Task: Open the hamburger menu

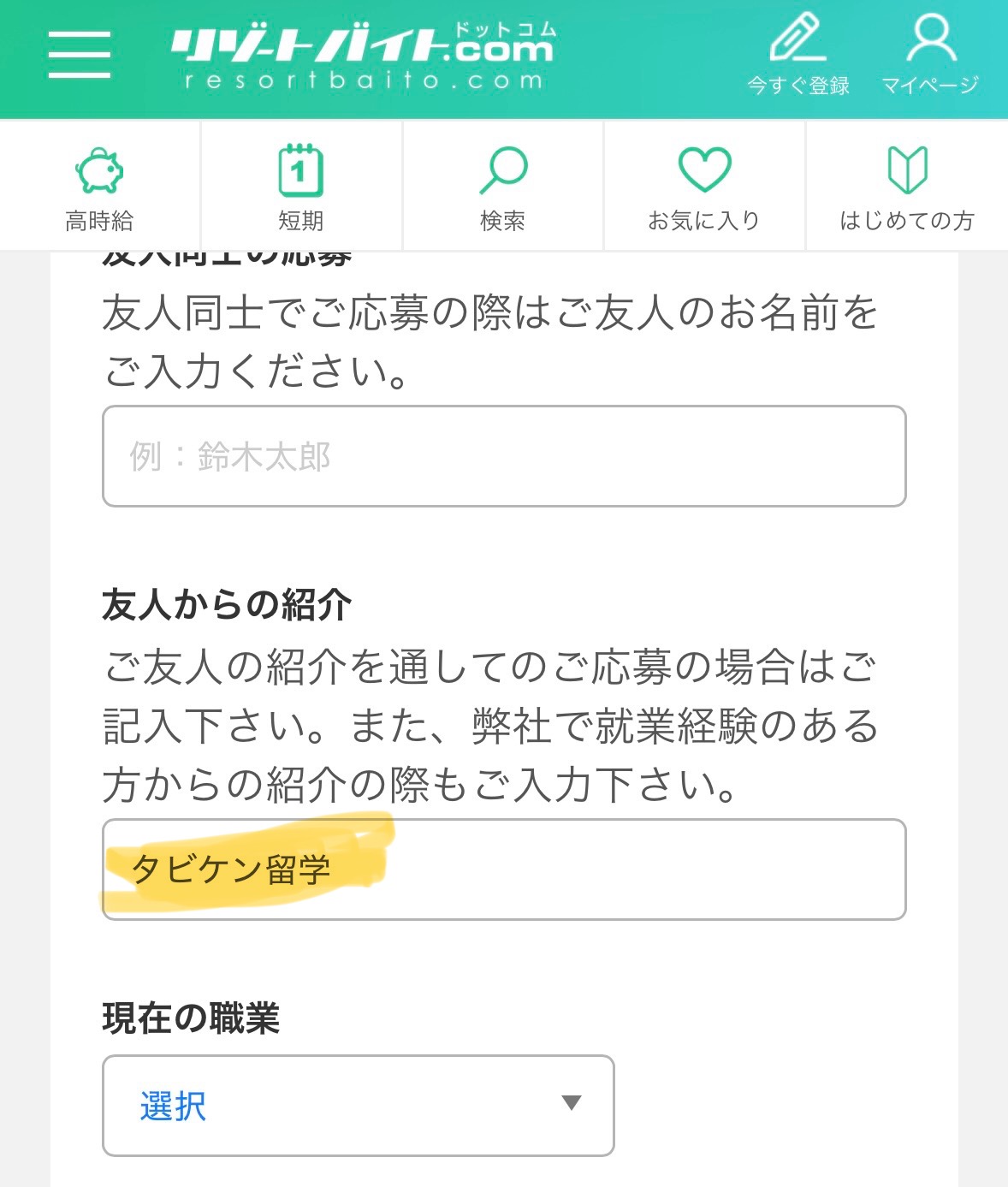Action: tap(80, 55)
